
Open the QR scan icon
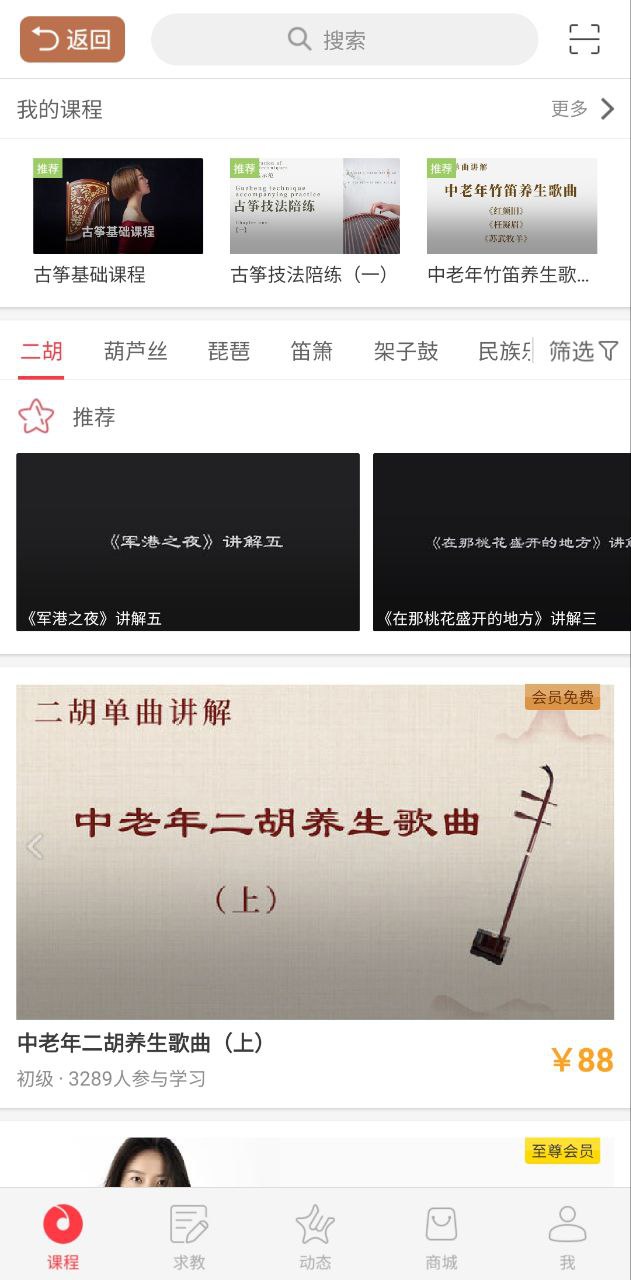pos(584,39)
